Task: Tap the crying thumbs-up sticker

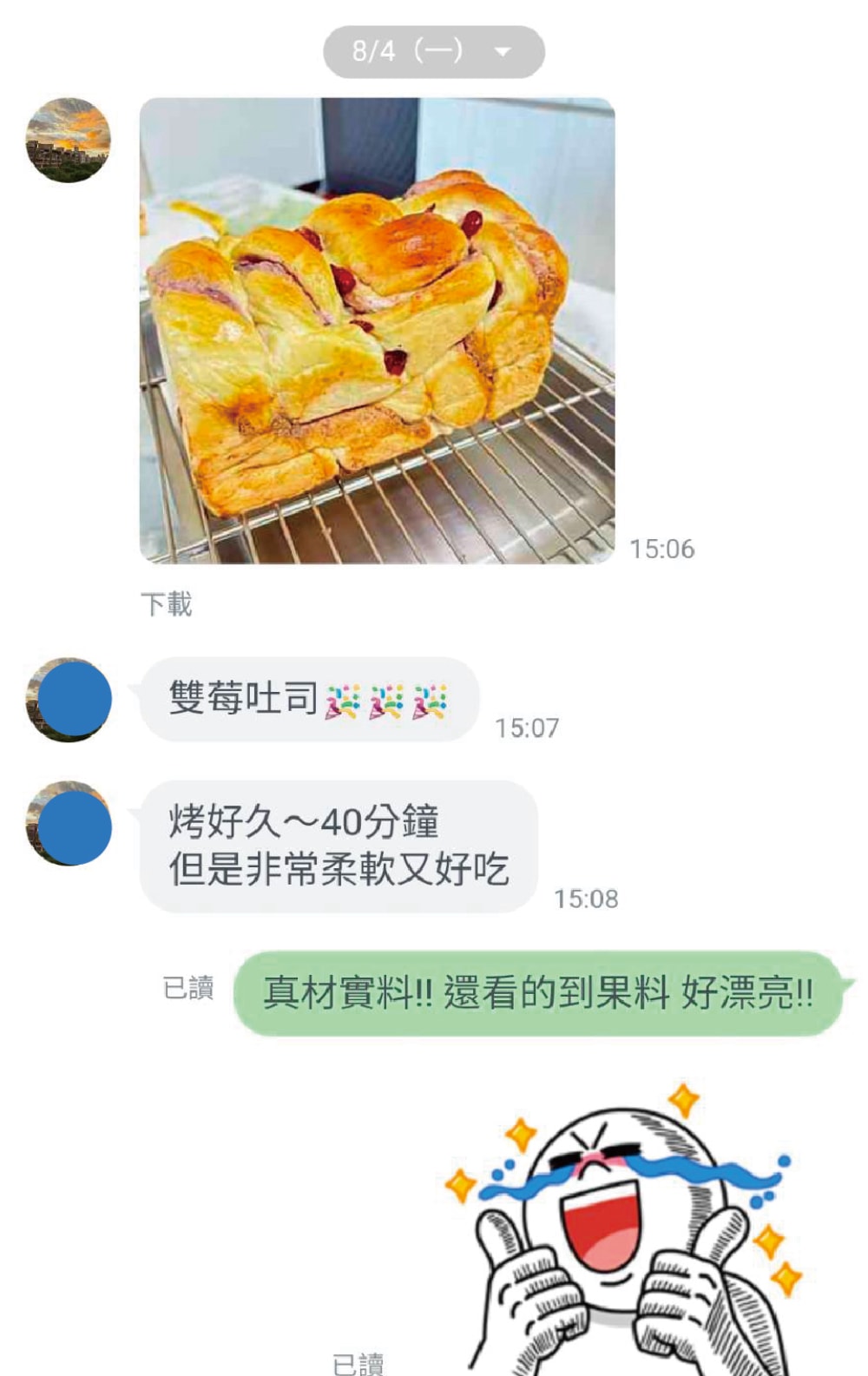Action: point(627,1233)
